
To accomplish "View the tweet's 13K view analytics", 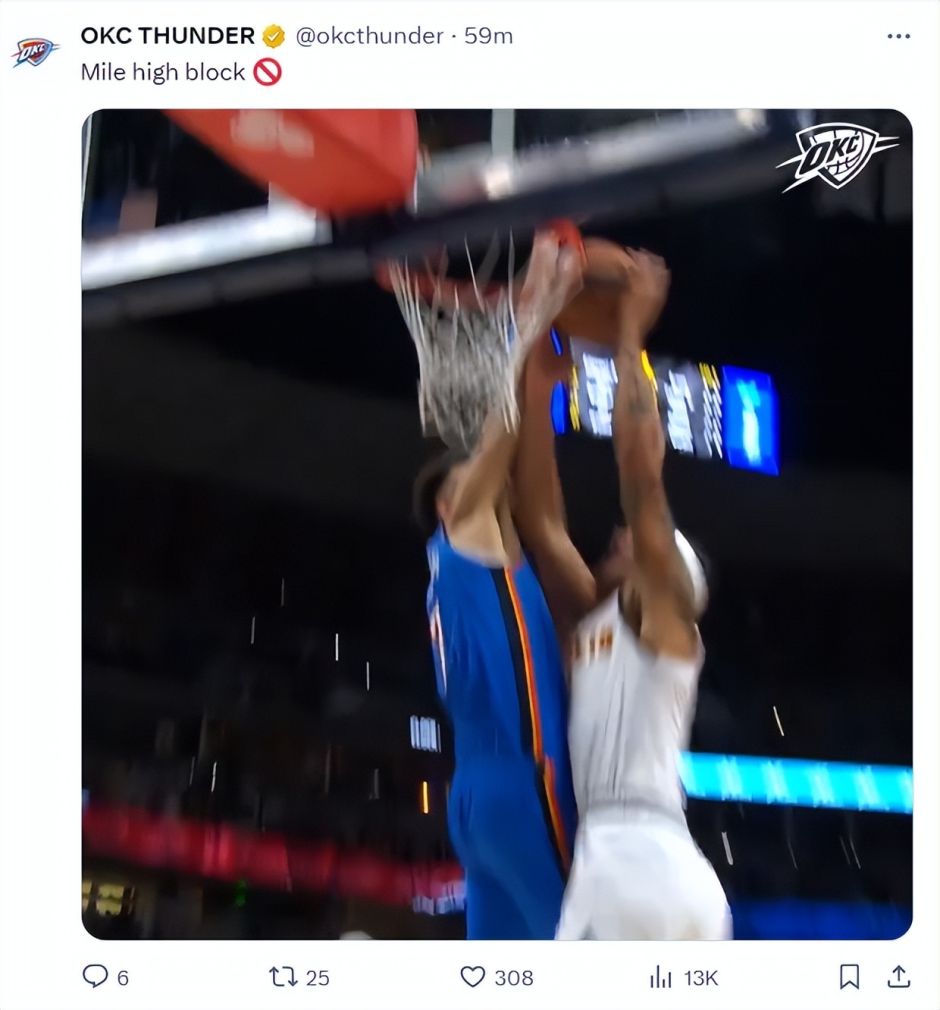I will click(x=661, y=977).
